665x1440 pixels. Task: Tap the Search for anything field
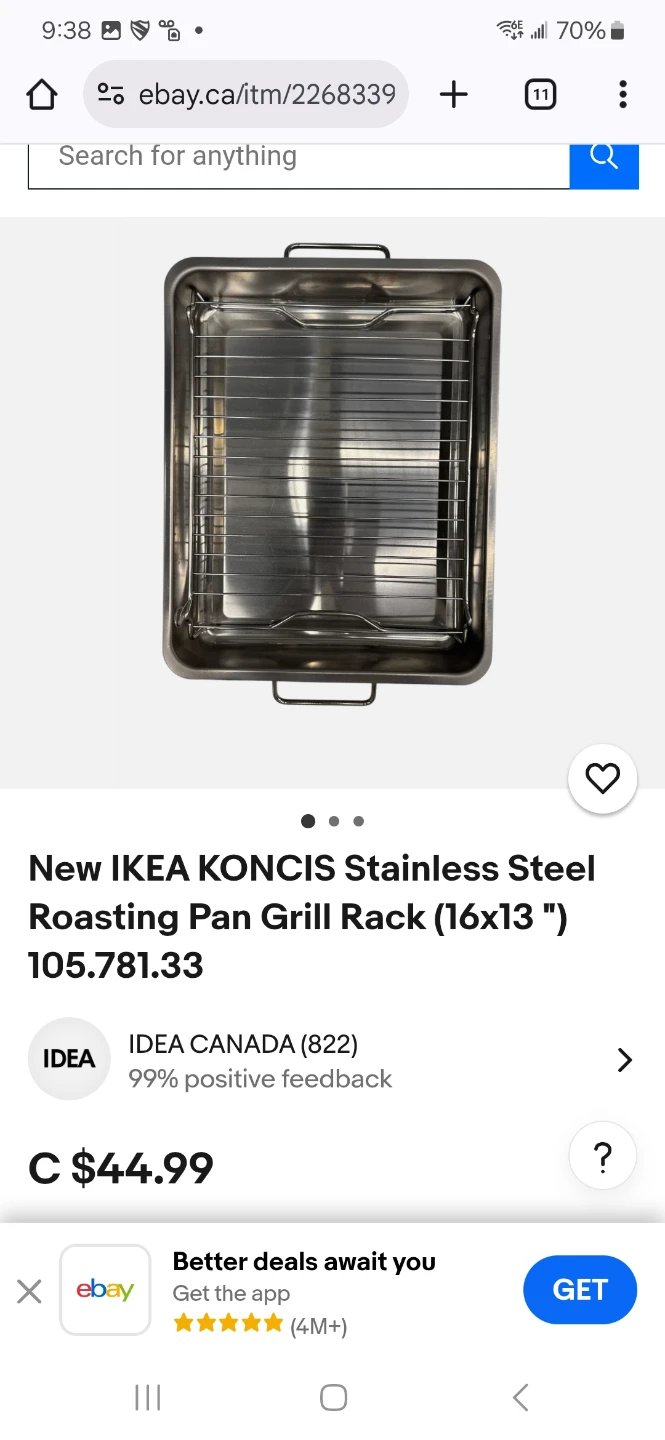tap(298, 158)
